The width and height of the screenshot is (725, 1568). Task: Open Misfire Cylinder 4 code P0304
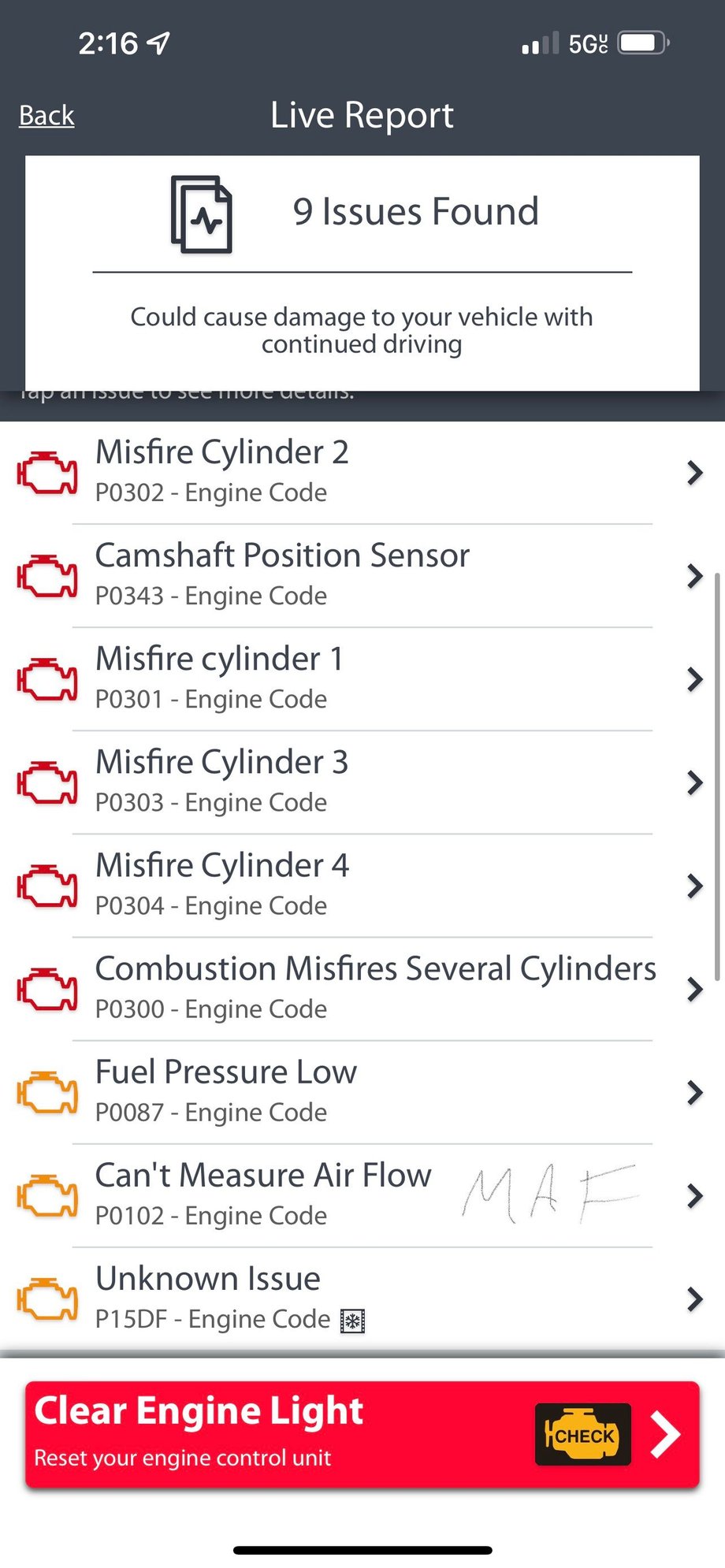click(x=362, y=886)
